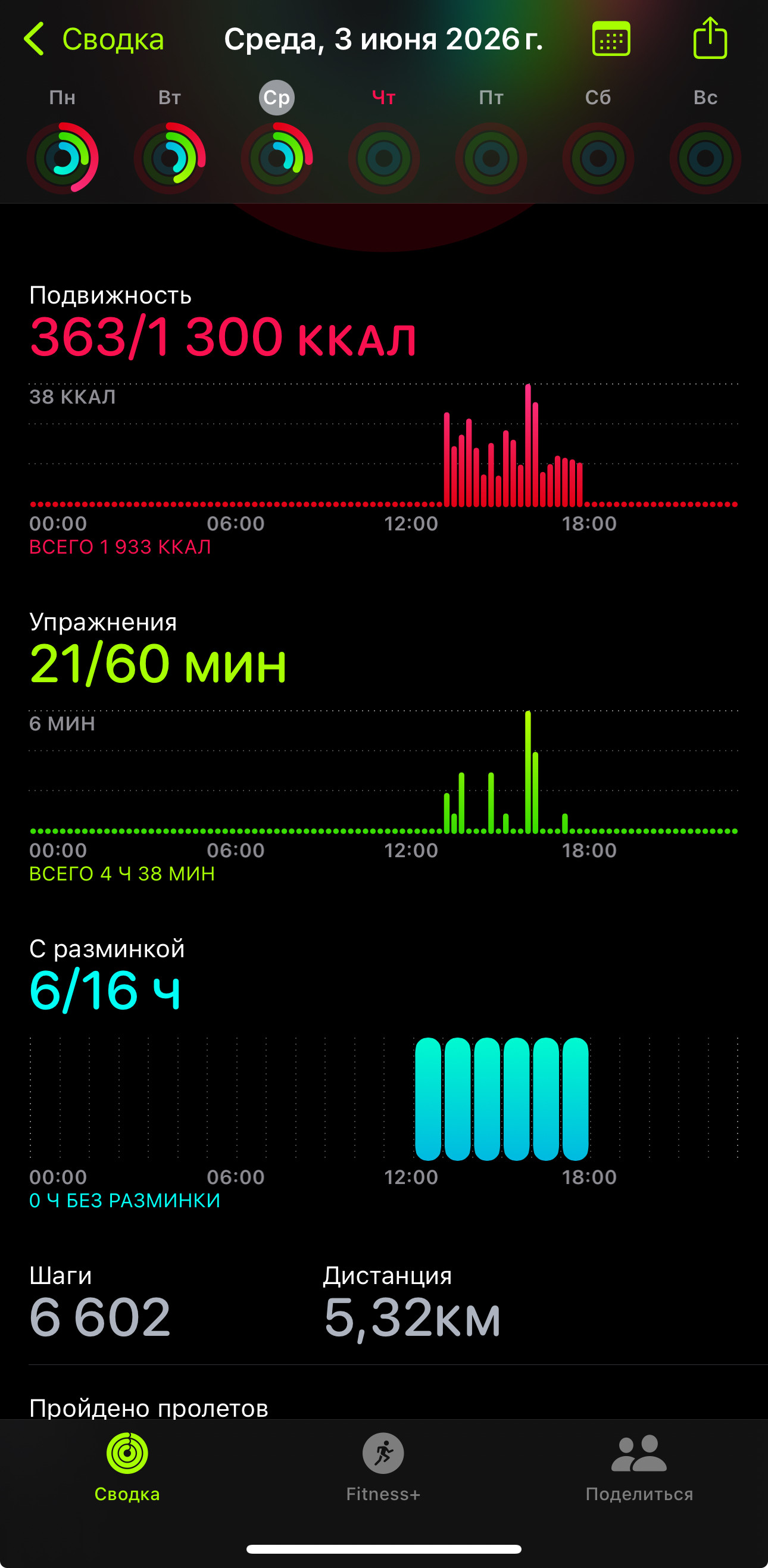Go back to Сводка
The image size is (768, 1568).
(x=93, y=39)
